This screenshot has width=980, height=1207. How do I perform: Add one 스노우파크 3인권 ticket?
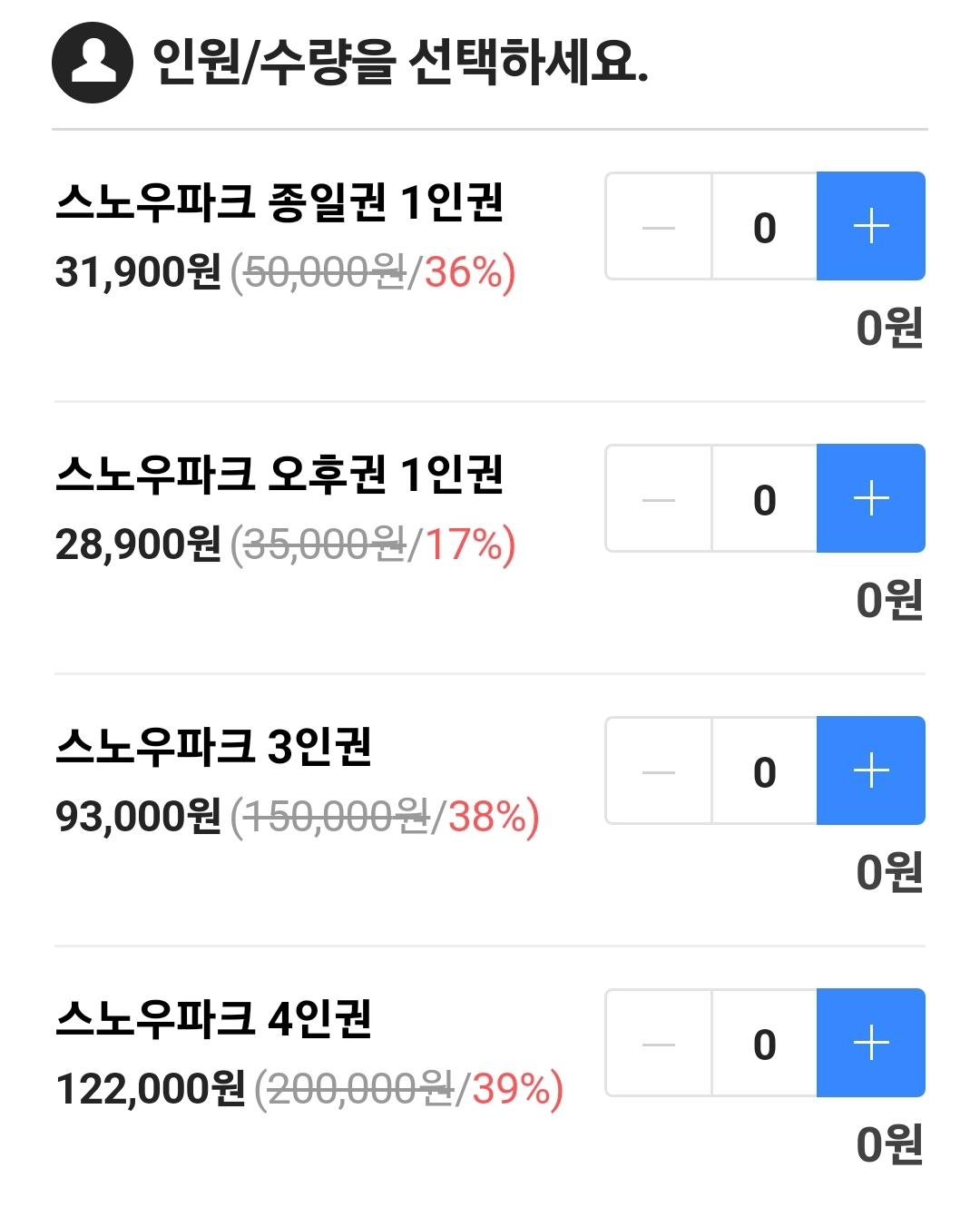tap(870, 770)
